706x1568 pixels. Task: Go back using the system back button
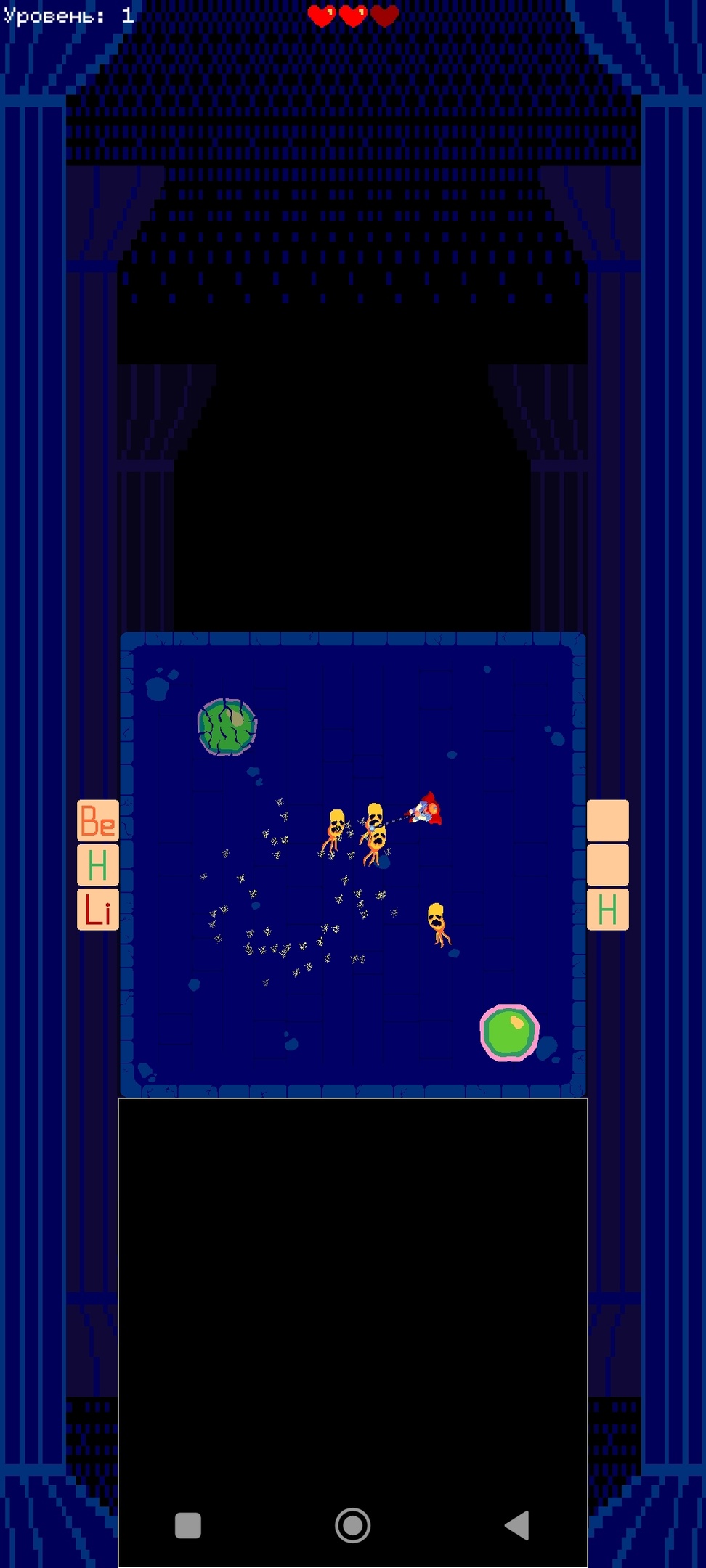coord(517,1525)
